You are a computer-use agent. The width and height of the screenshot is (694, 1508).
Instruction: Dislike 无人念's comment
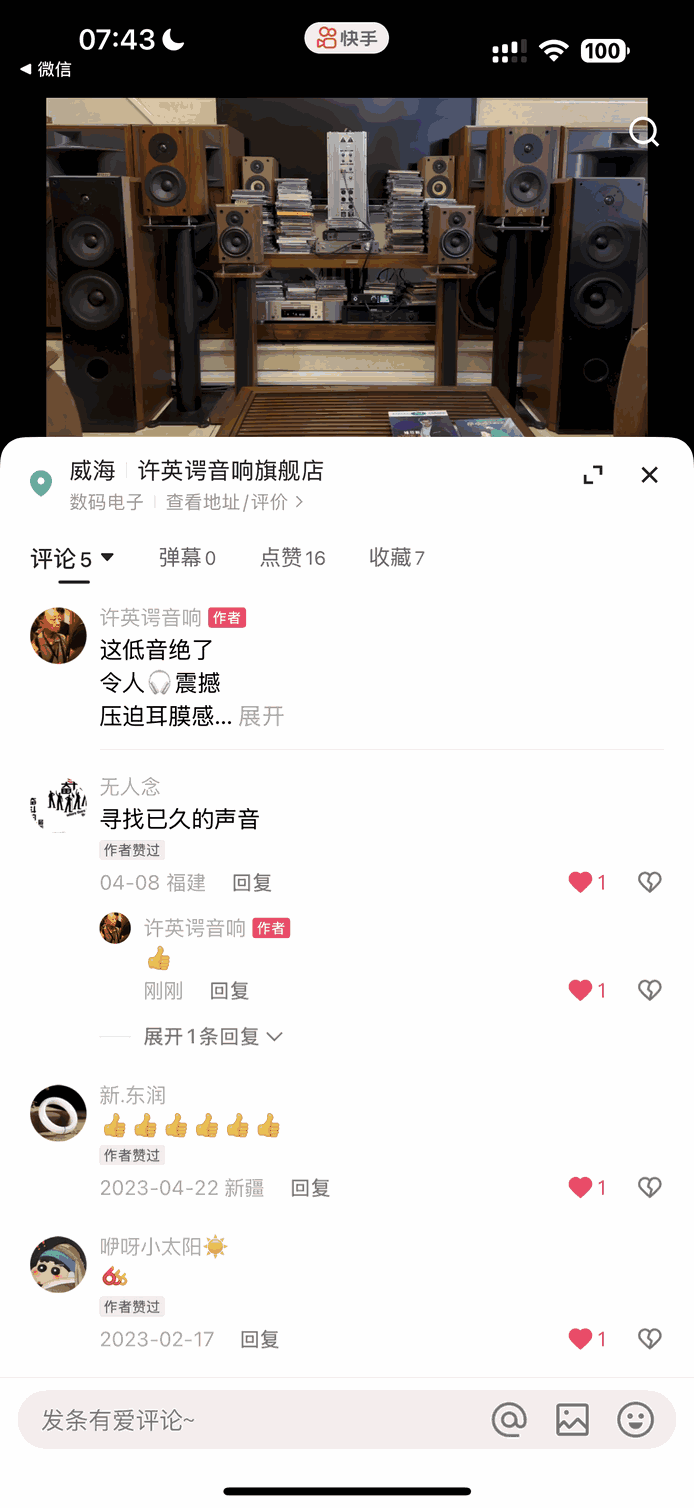[x=649, y=882]
